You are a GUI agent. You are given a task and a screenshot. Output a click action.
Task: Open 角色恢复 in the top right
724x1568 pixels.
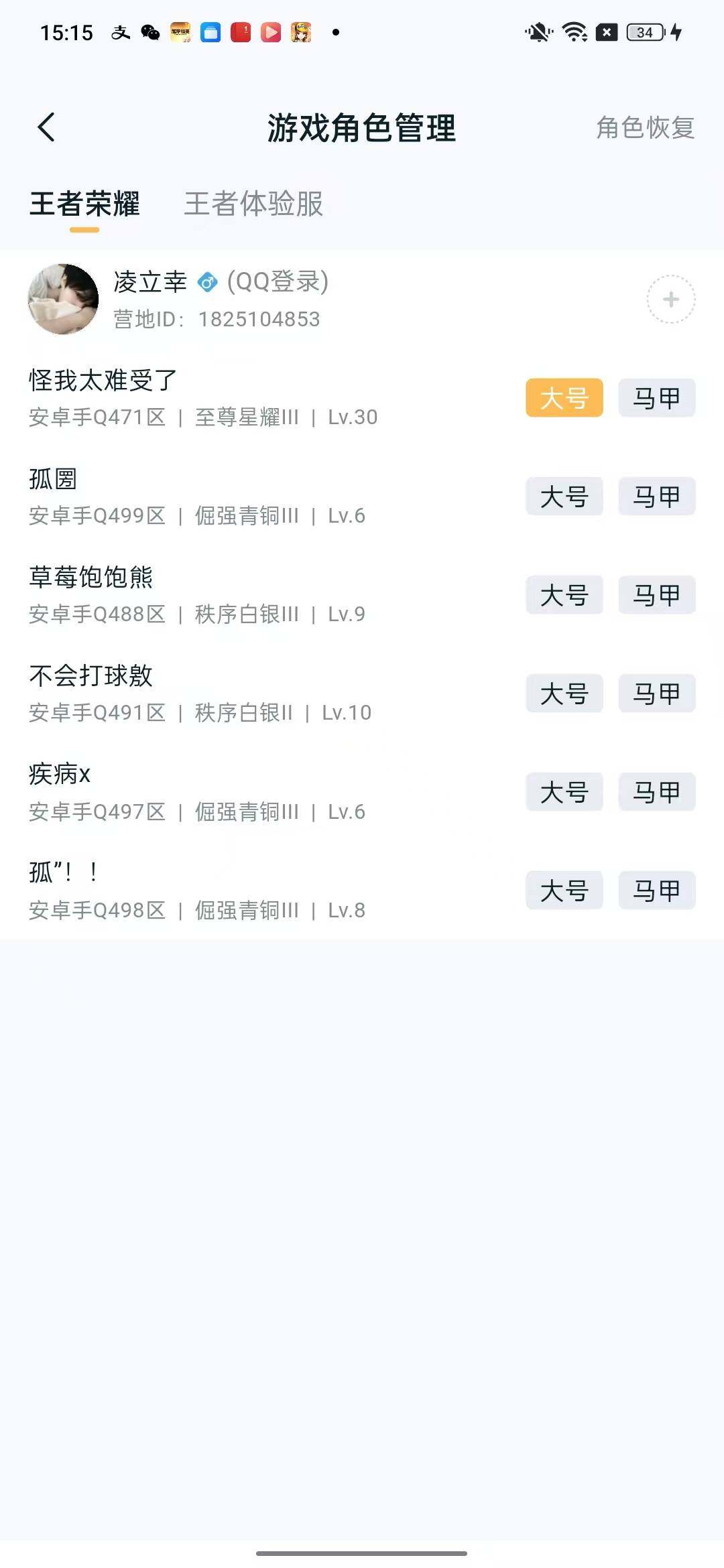[x=644, y=128]
